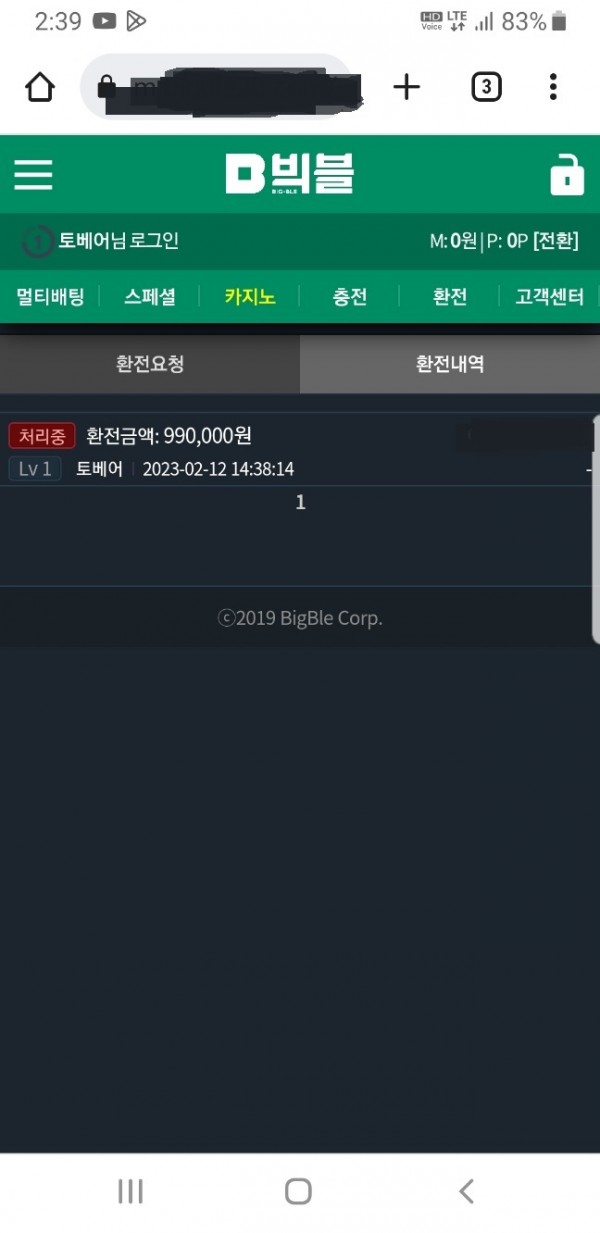The width and height of the screenshot is (600, 1233).
Task: Switch to the 환전 navigation item
Action: pyautogui.click(x=449, y=297)
